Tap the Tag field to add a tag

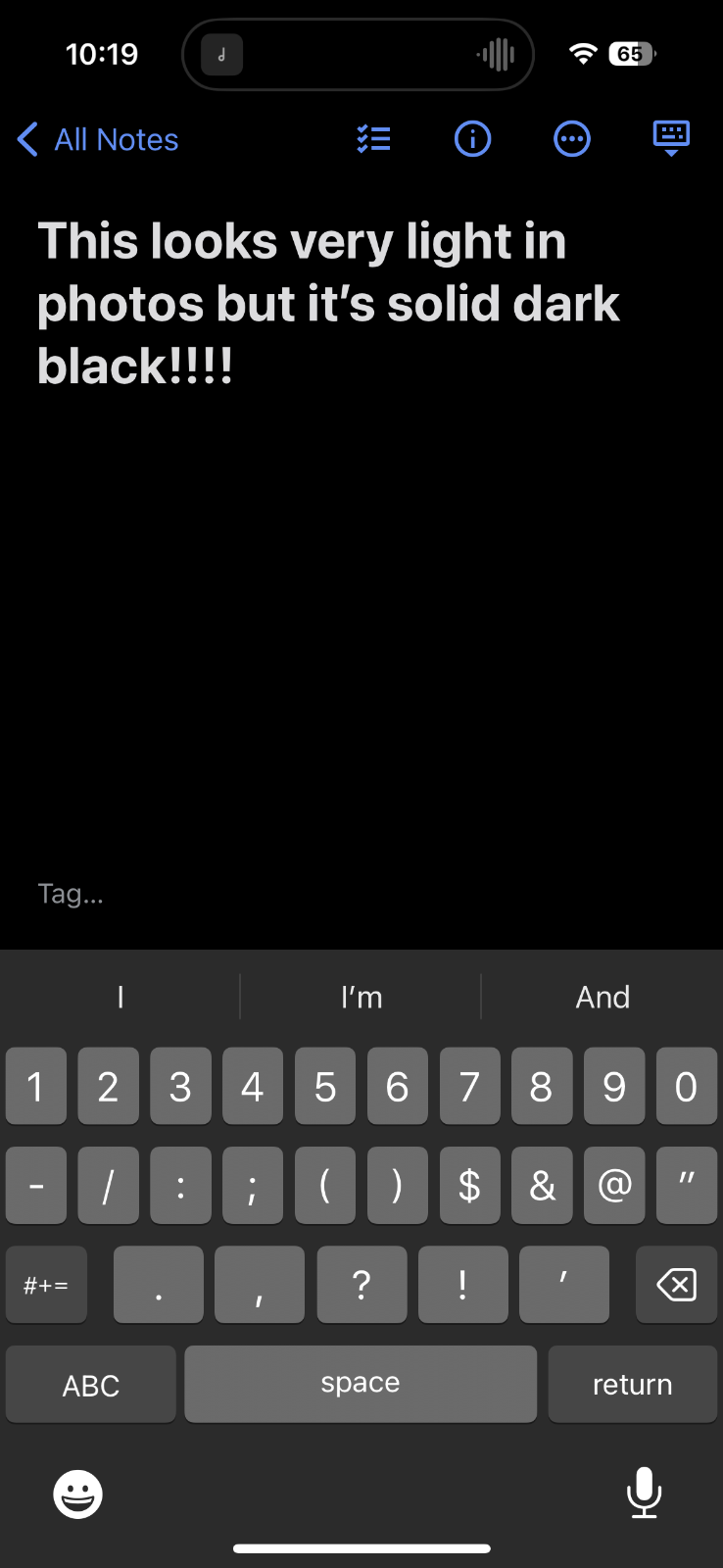71,894
